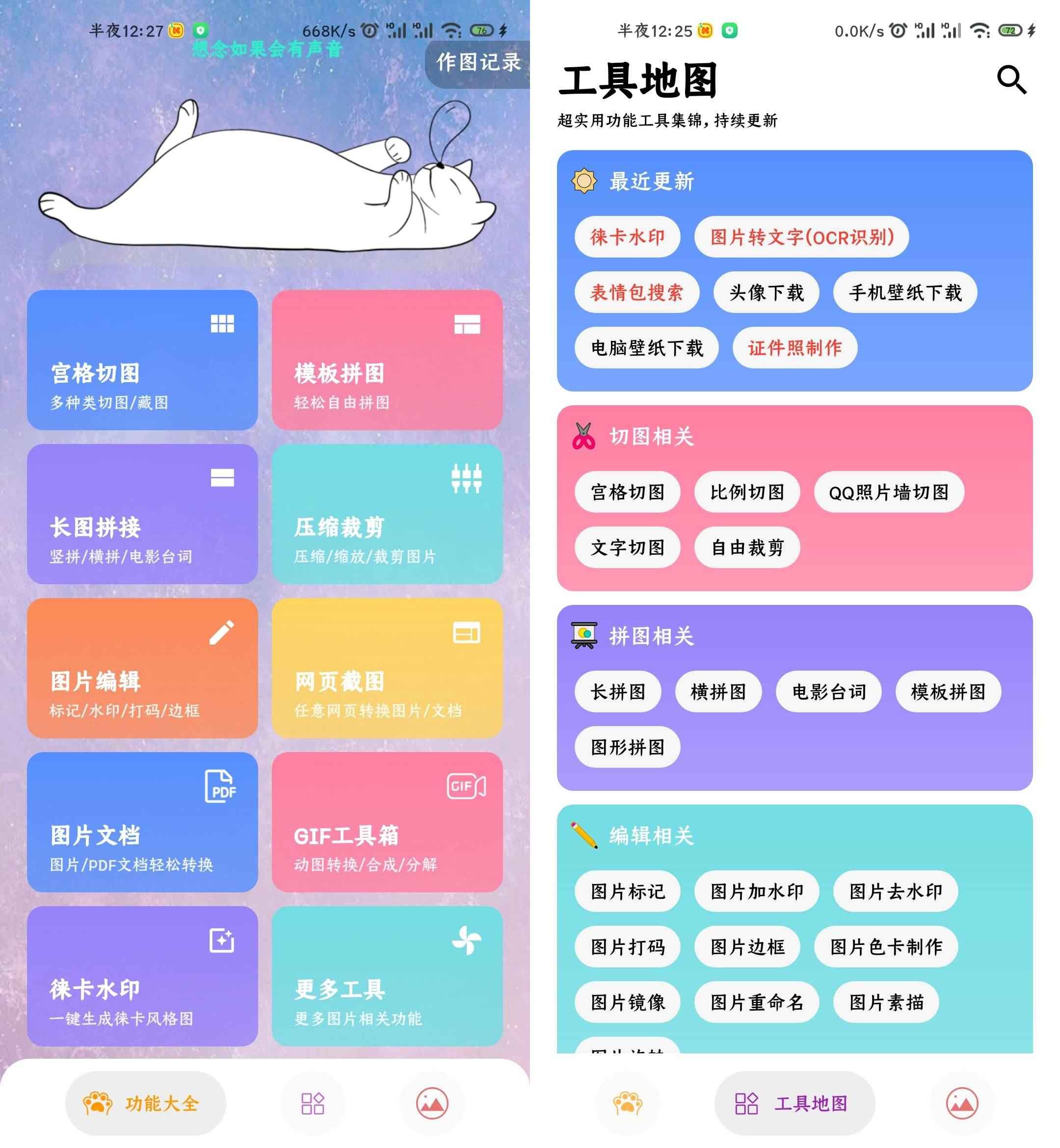Tap the 证件照制作 ID photo pill
Viewport: 1060px width, 1148px height.
[x=794, y=347]
